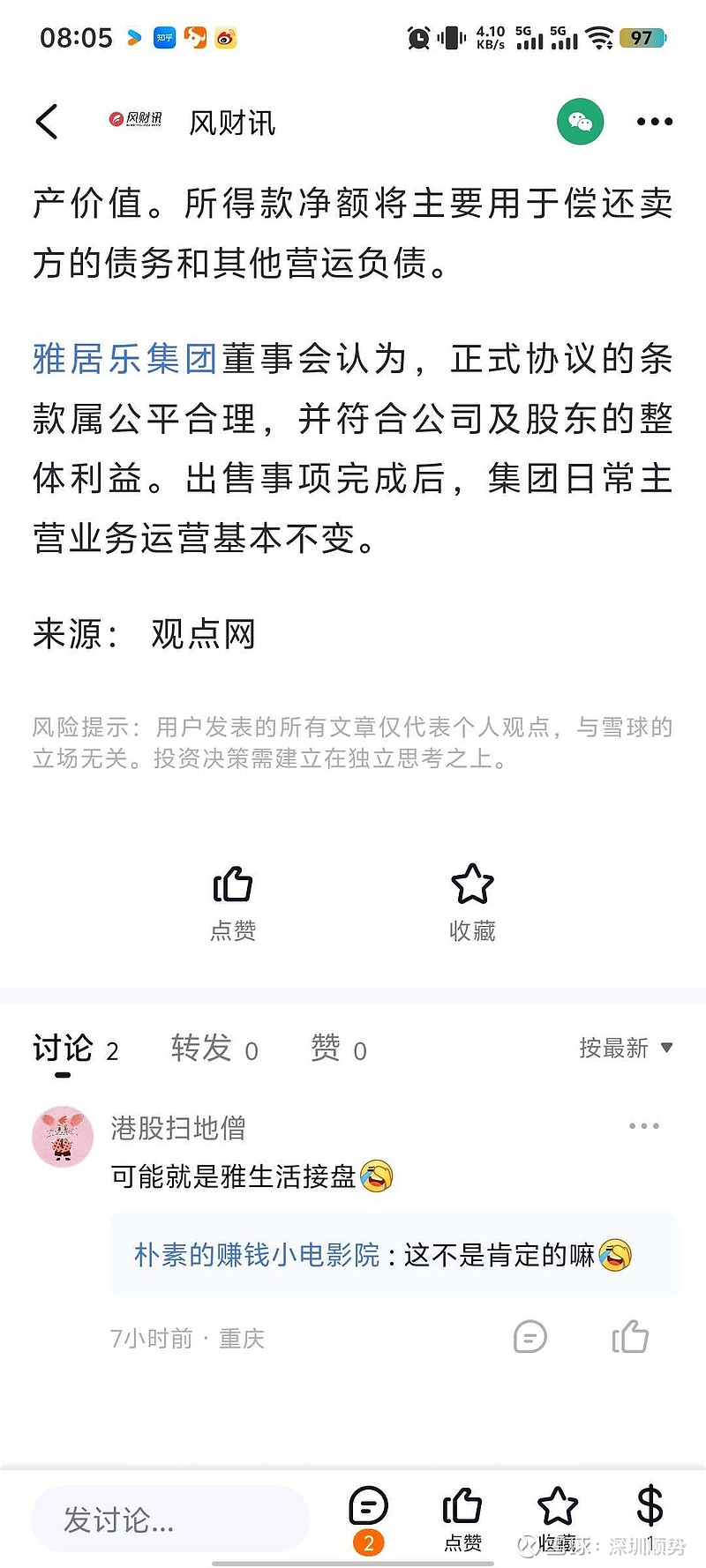Open the 按最新 sort dropdown

tap(624, 1049)
